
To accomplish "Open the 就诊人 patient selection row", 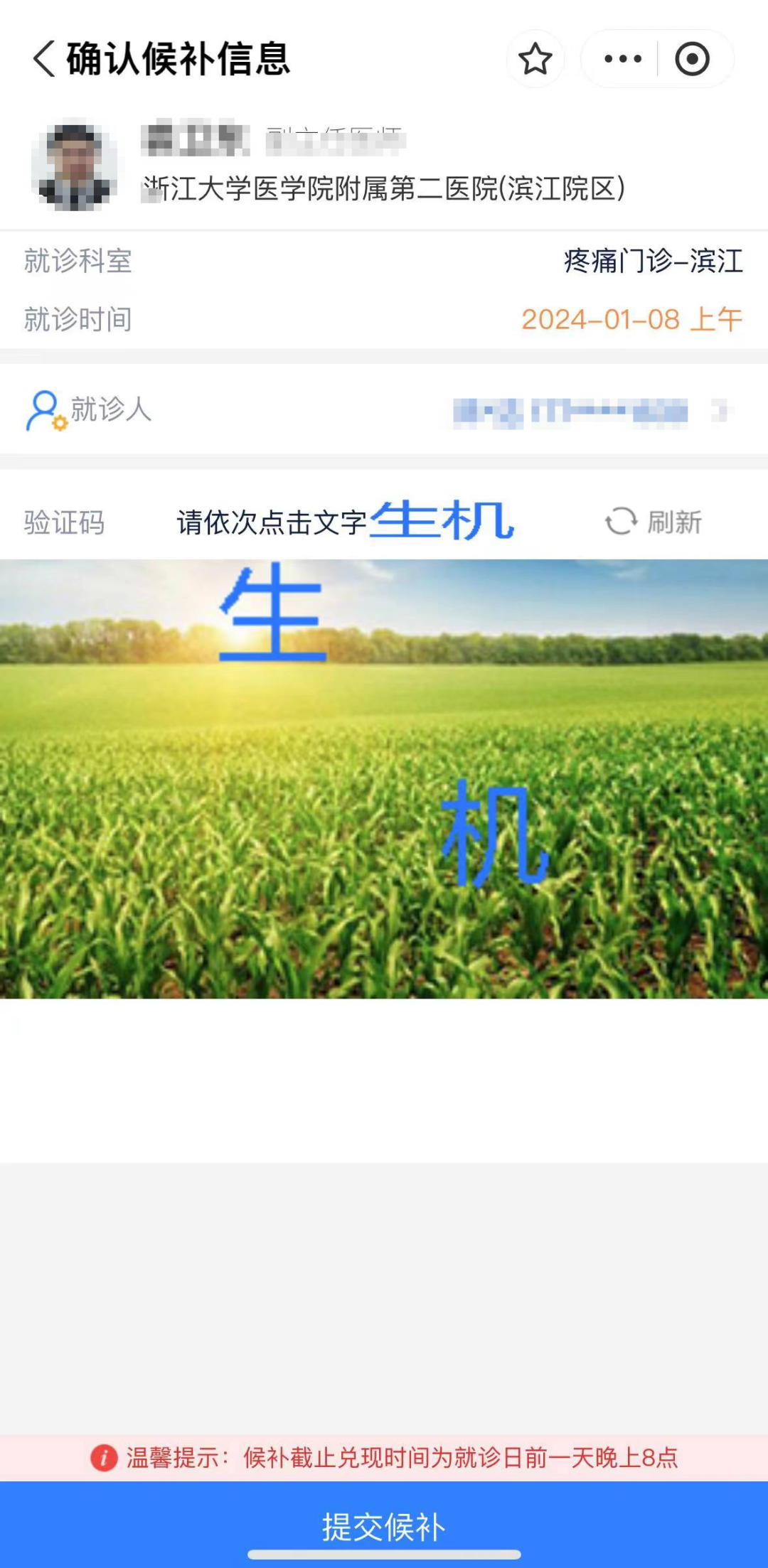I will tap(384, 410).
